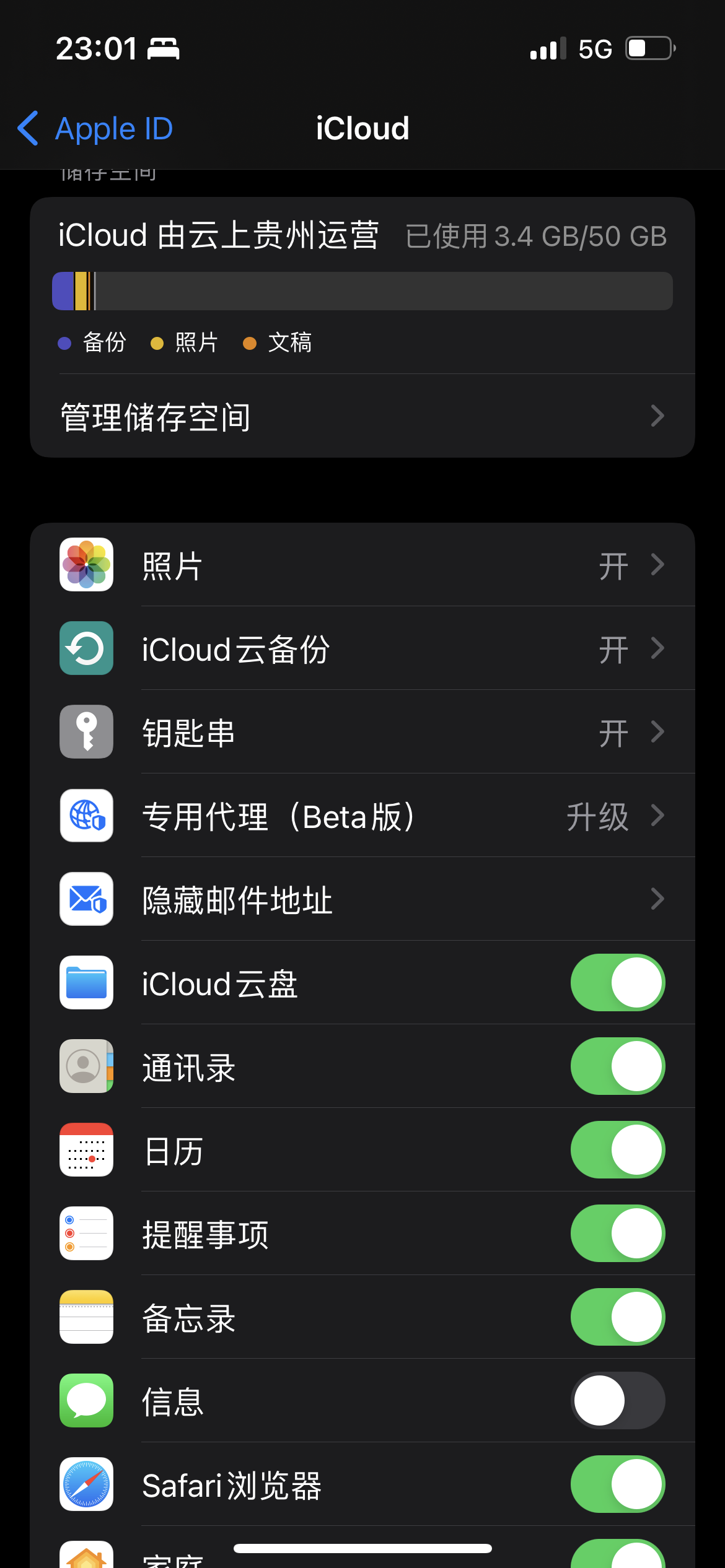Viewport: 725px width, 1568px height.
Task: Open 钥匙串 settings
Action: click(x=362, y=732)
